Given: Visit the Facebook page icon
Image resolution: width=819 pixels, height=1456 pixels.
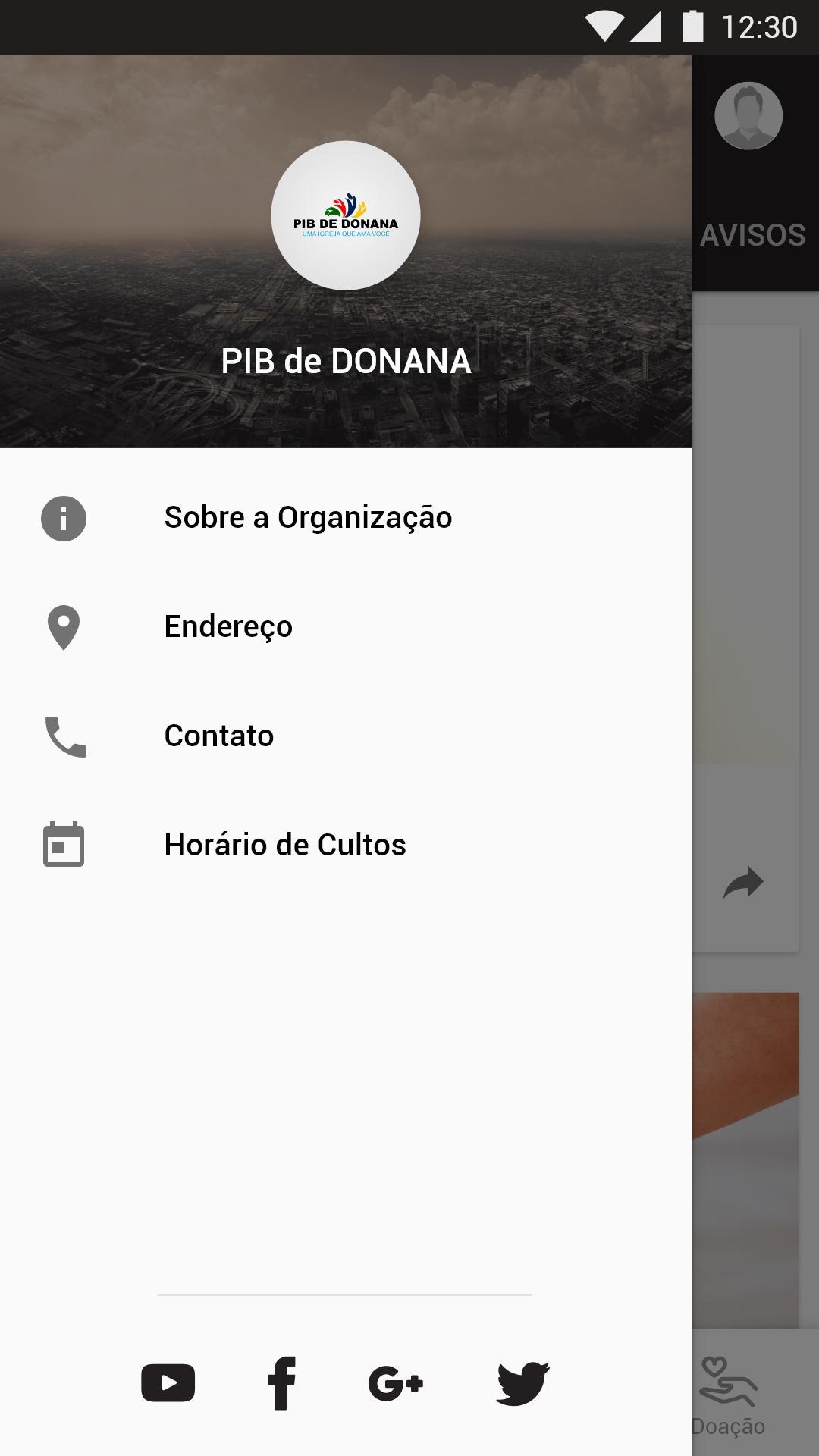Looking at the screenshot, I should point(281,1382).
